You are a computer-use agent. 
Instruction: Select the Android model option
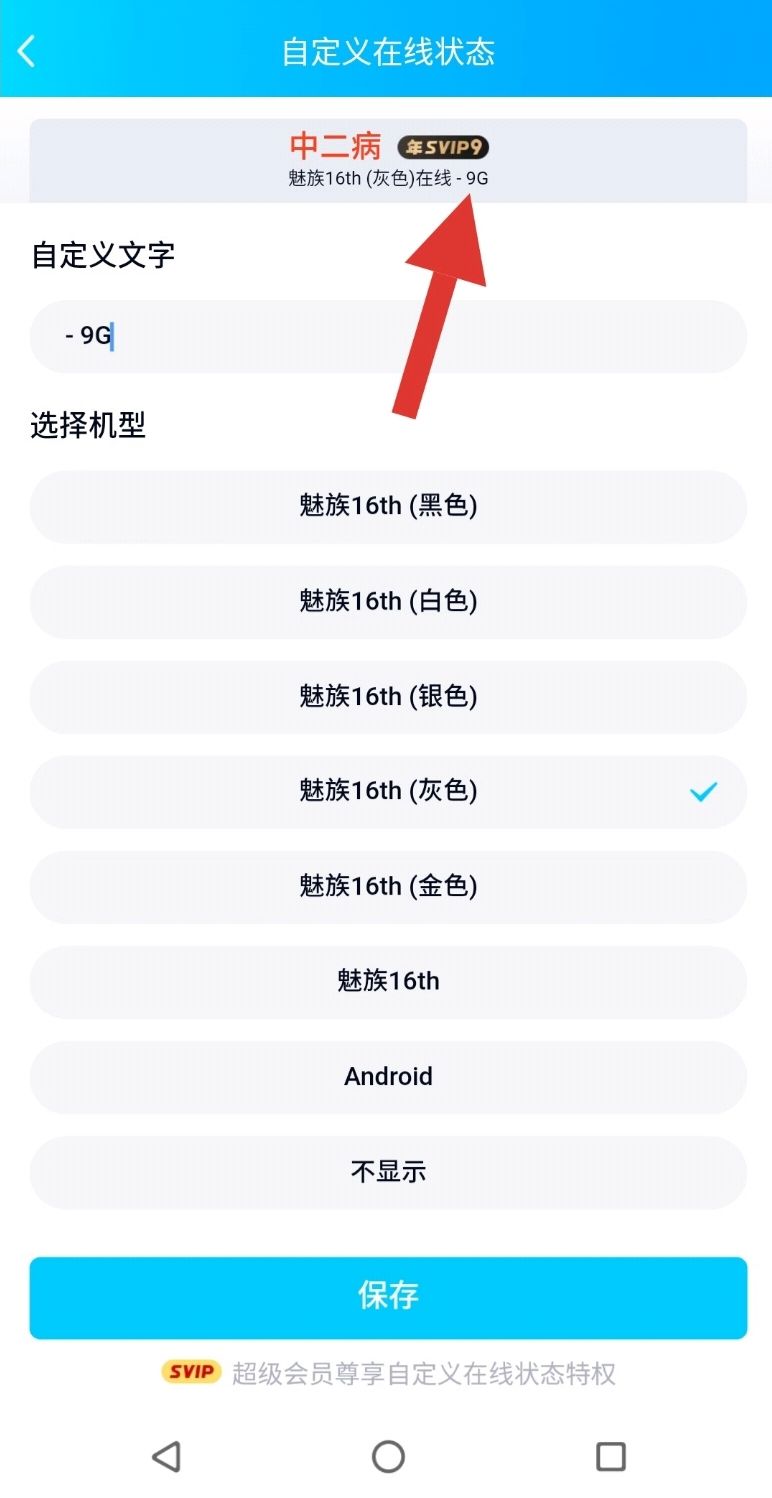click(386, 1076)
